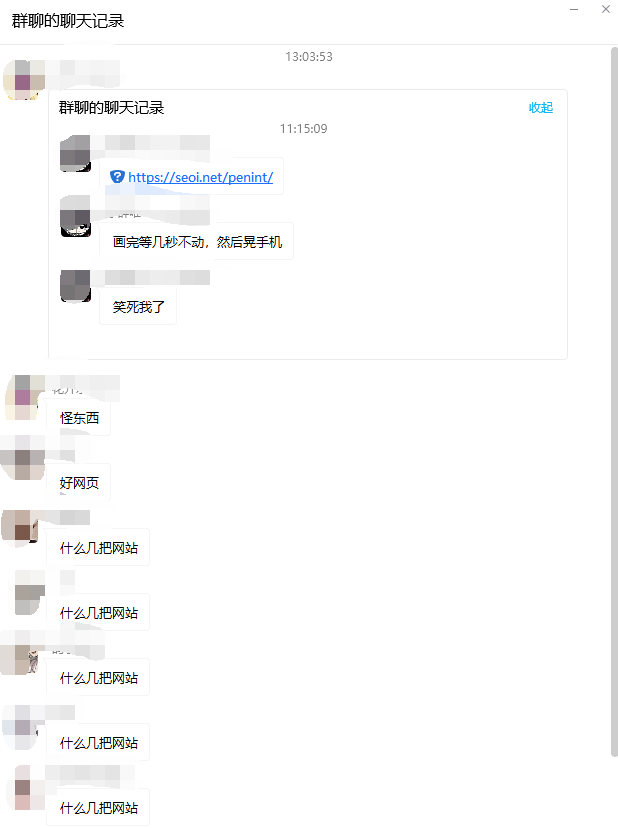The width and height of the screenshot is (618, 828).
Task: Close the chat record window
Action: (605, 8)
